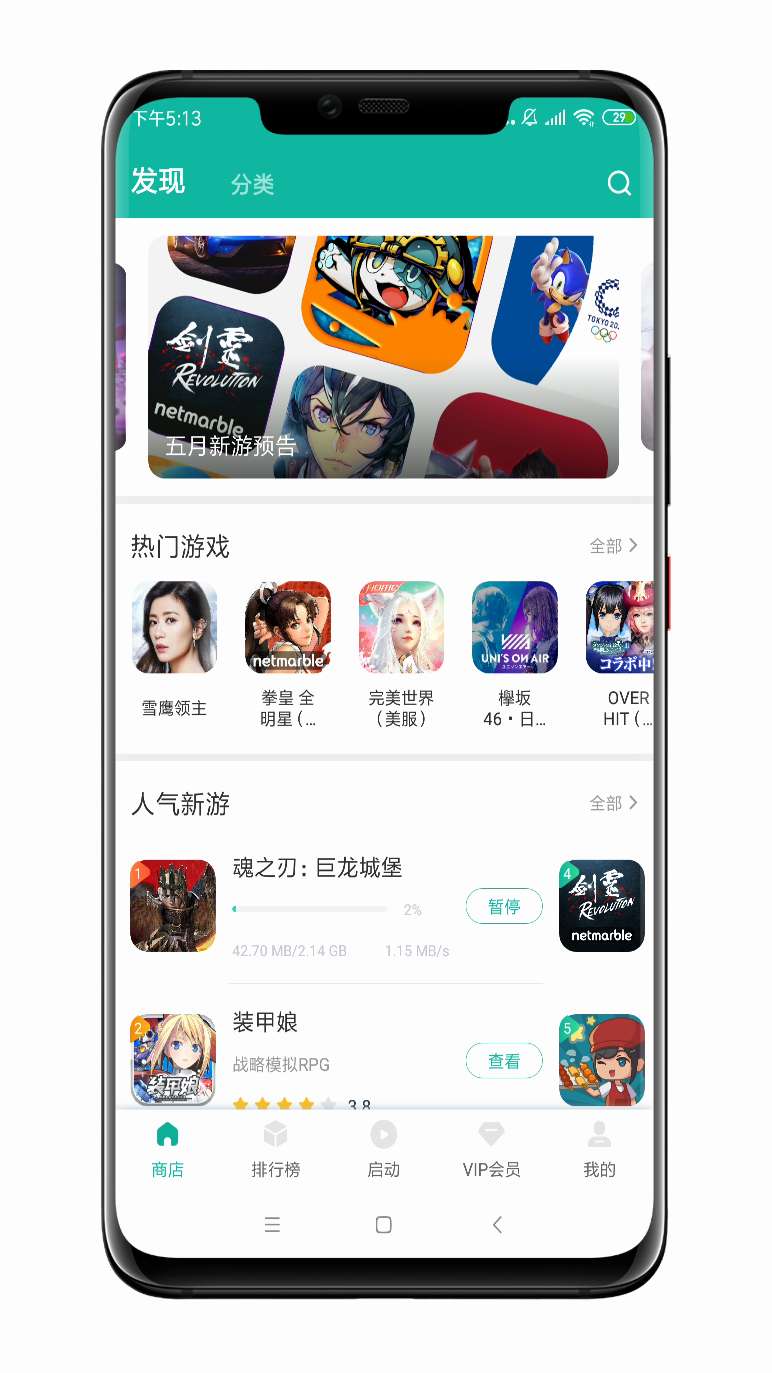The width and height of the screenshot is (772, 1373).
Task: Open the cooking game icon ranked 5
Action: pos(601,1060)
